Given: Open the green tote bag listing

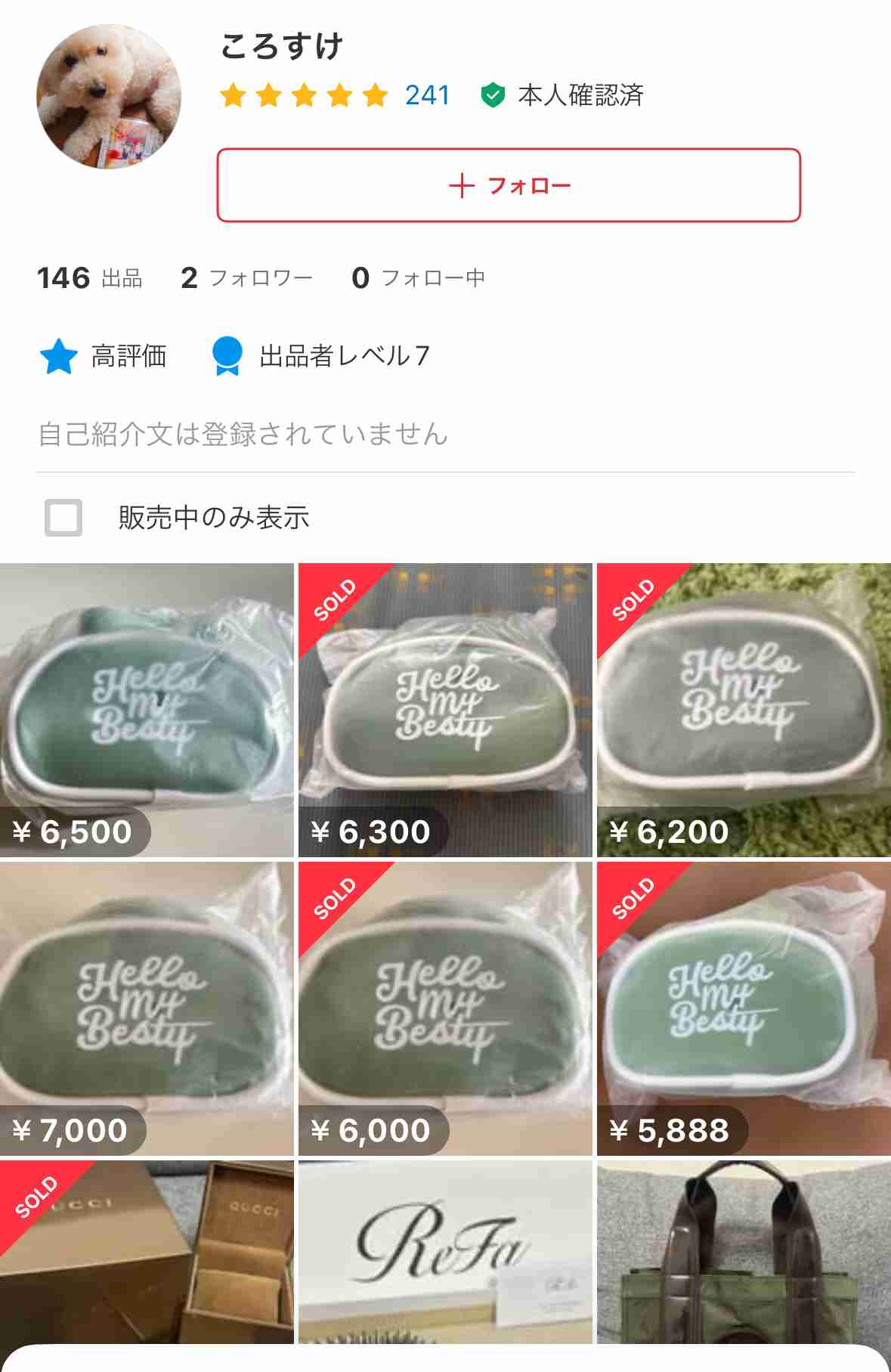Looking at the screenshot, I should 744,1255.
